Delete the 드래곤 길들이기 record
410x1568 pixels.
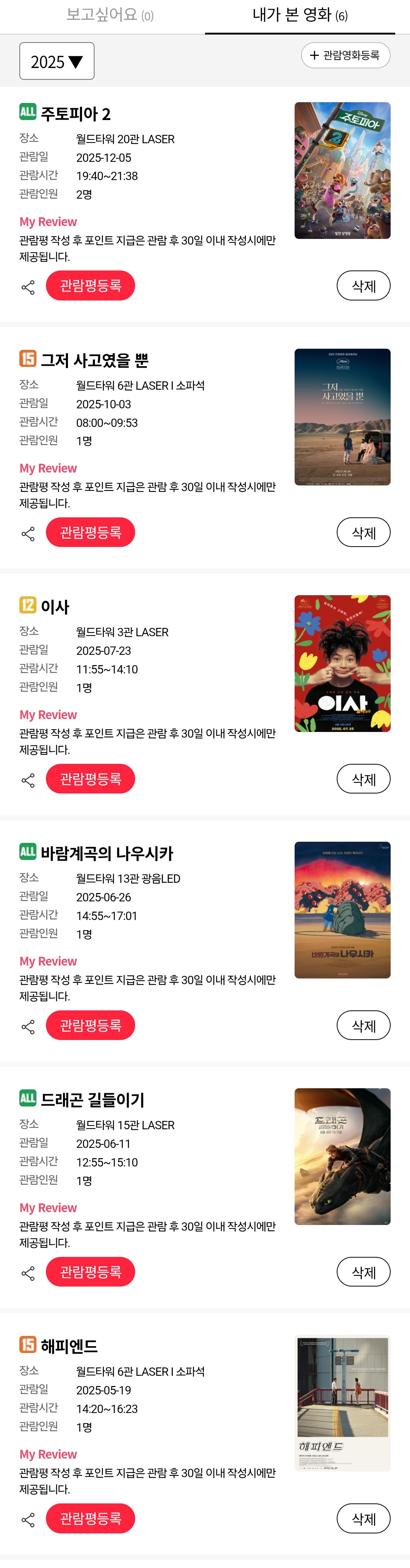click(363, 1272)
